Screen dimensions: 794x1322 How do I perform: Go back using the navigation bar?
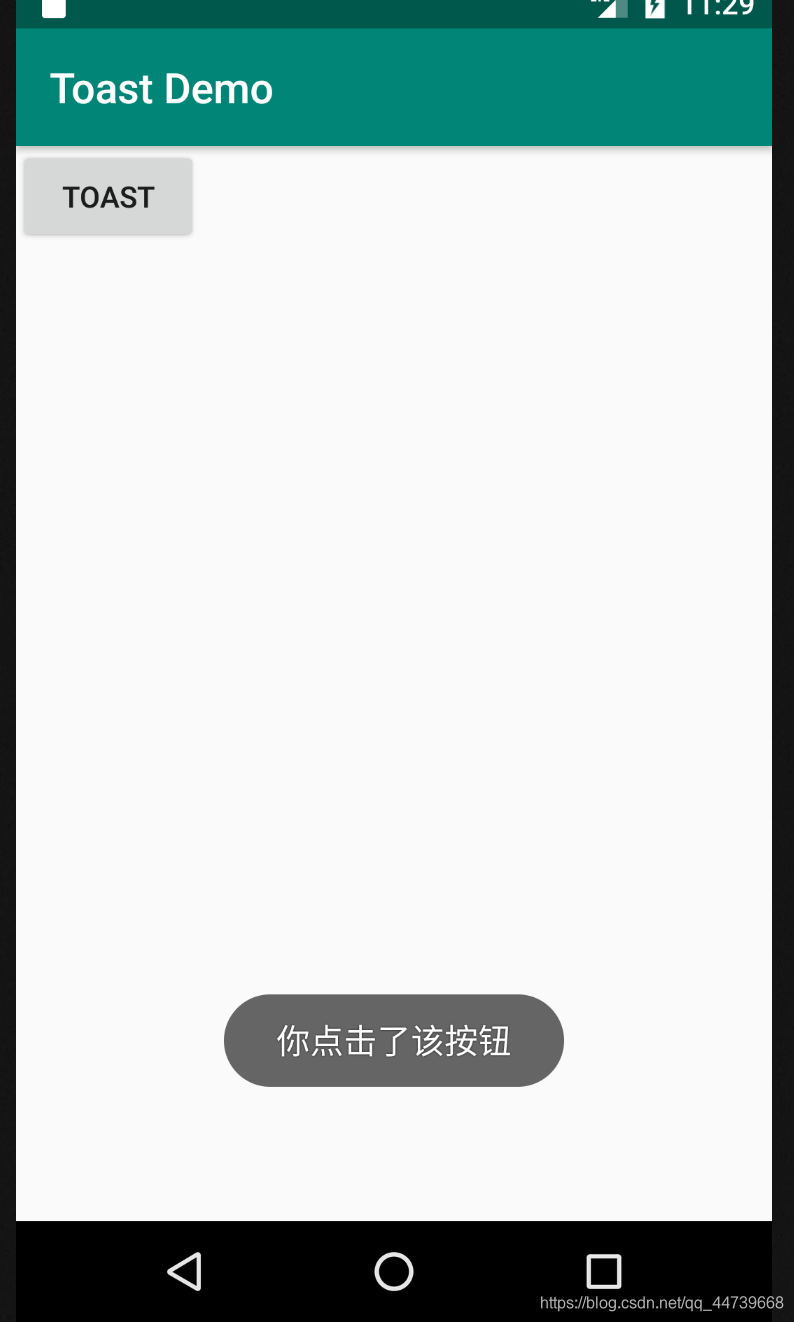pos(185,1271)
